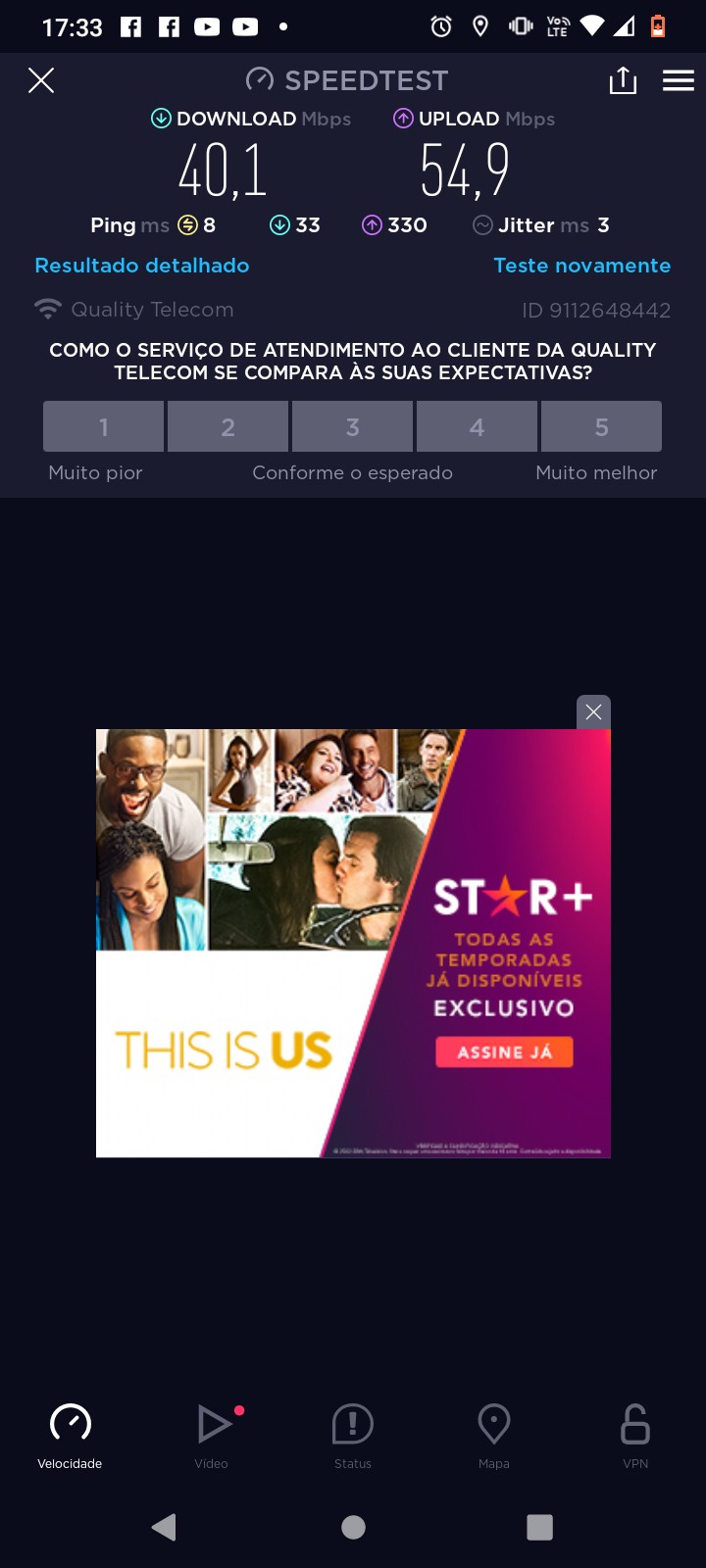Screen dimensions: 706x1568
Task: Switch to the Vídeo tab
Action: click(x=212, y=1435)
